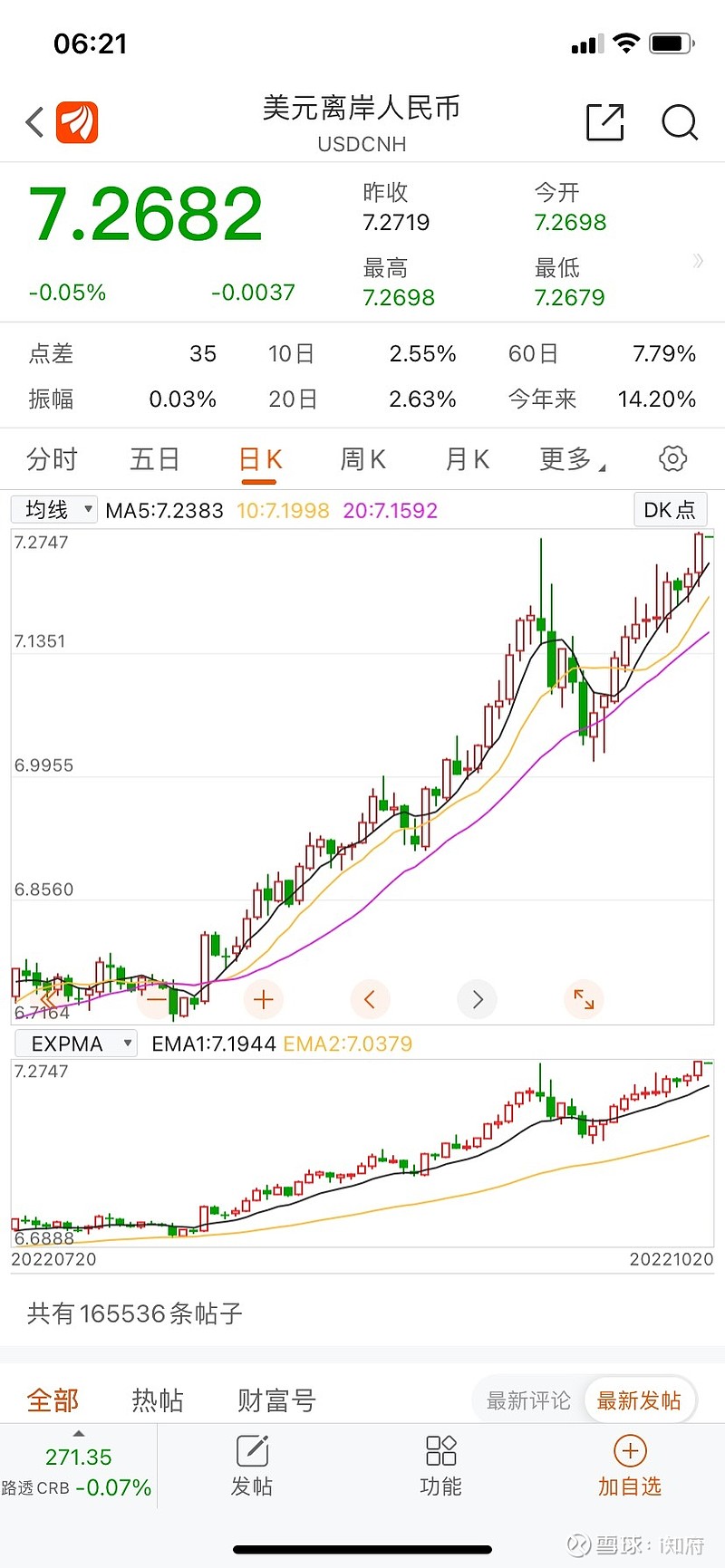Zoom out the K-line chart with minus icon

[x=156, y=999]
